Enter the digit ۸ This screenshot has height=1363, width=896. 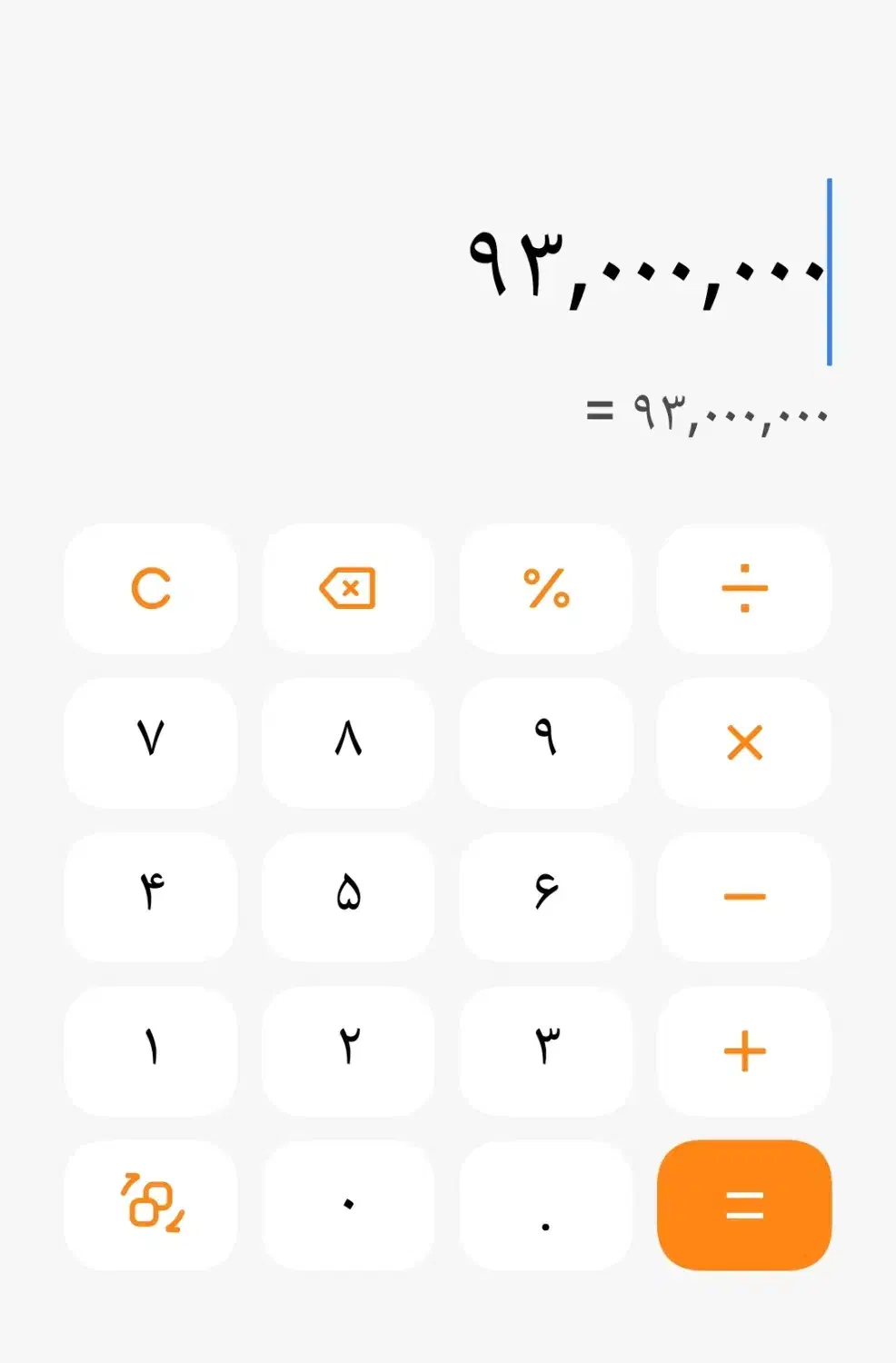tap(348, 742)
